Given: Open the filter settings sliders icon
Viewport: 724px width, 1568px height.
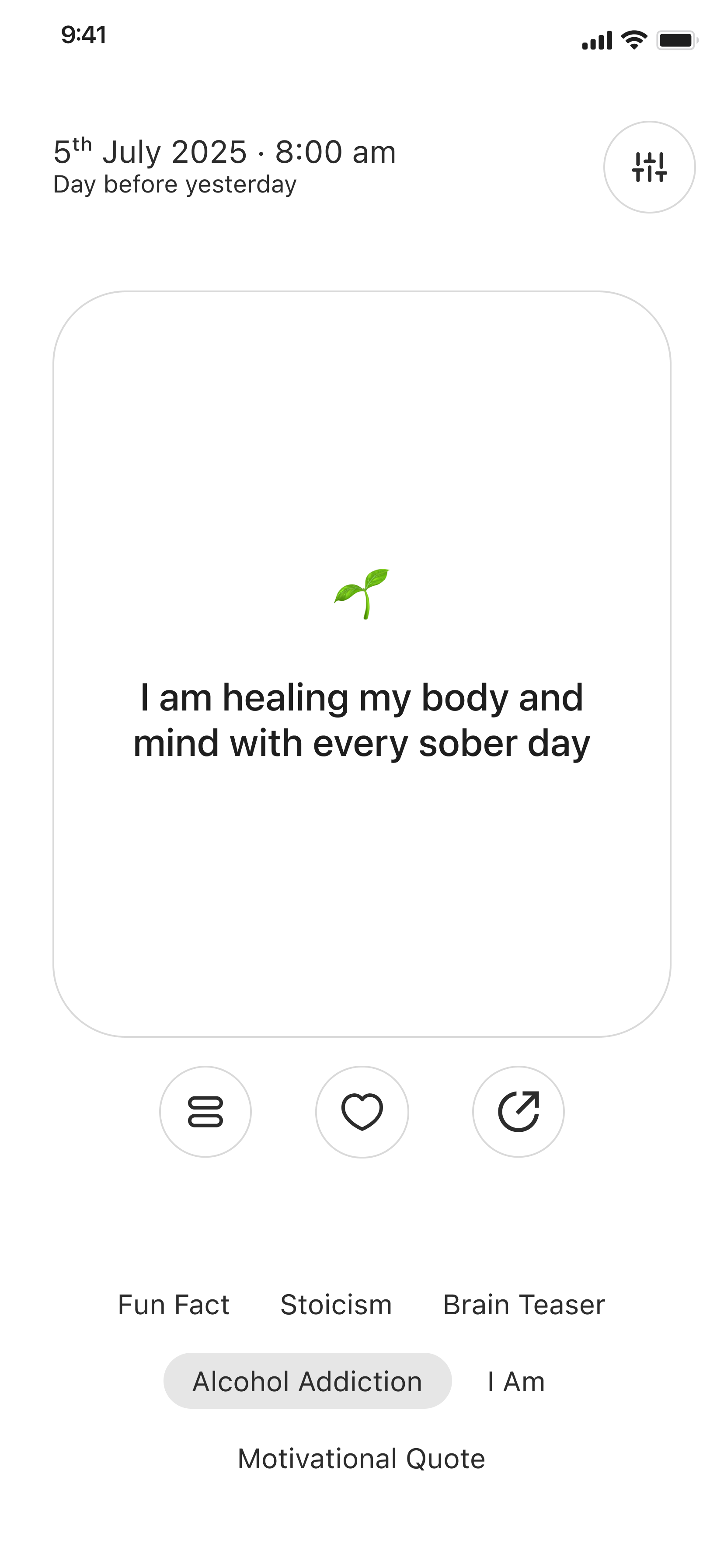Looking at the screenshot, I should [x=649, y=167].
